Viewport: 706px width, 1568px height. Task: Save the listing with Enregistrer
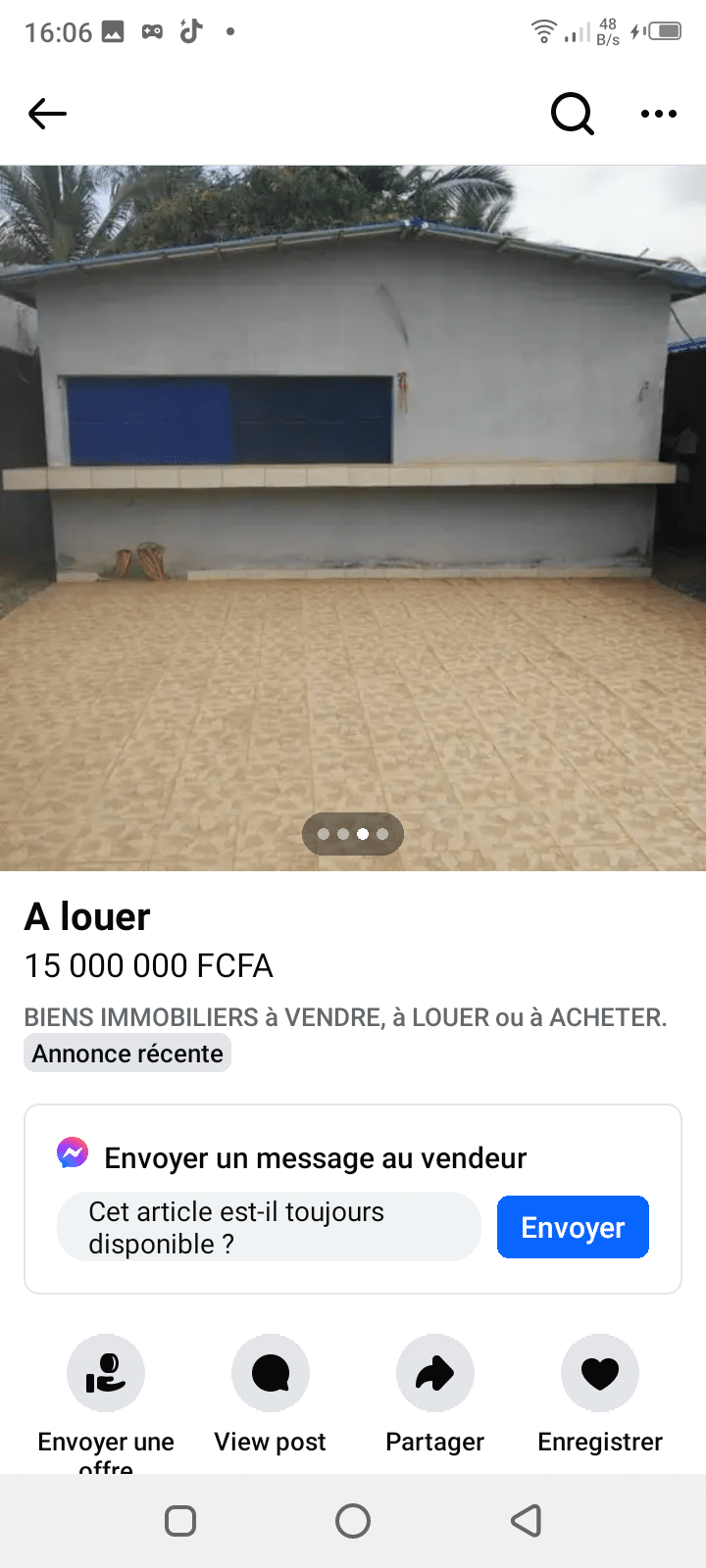600,1374
